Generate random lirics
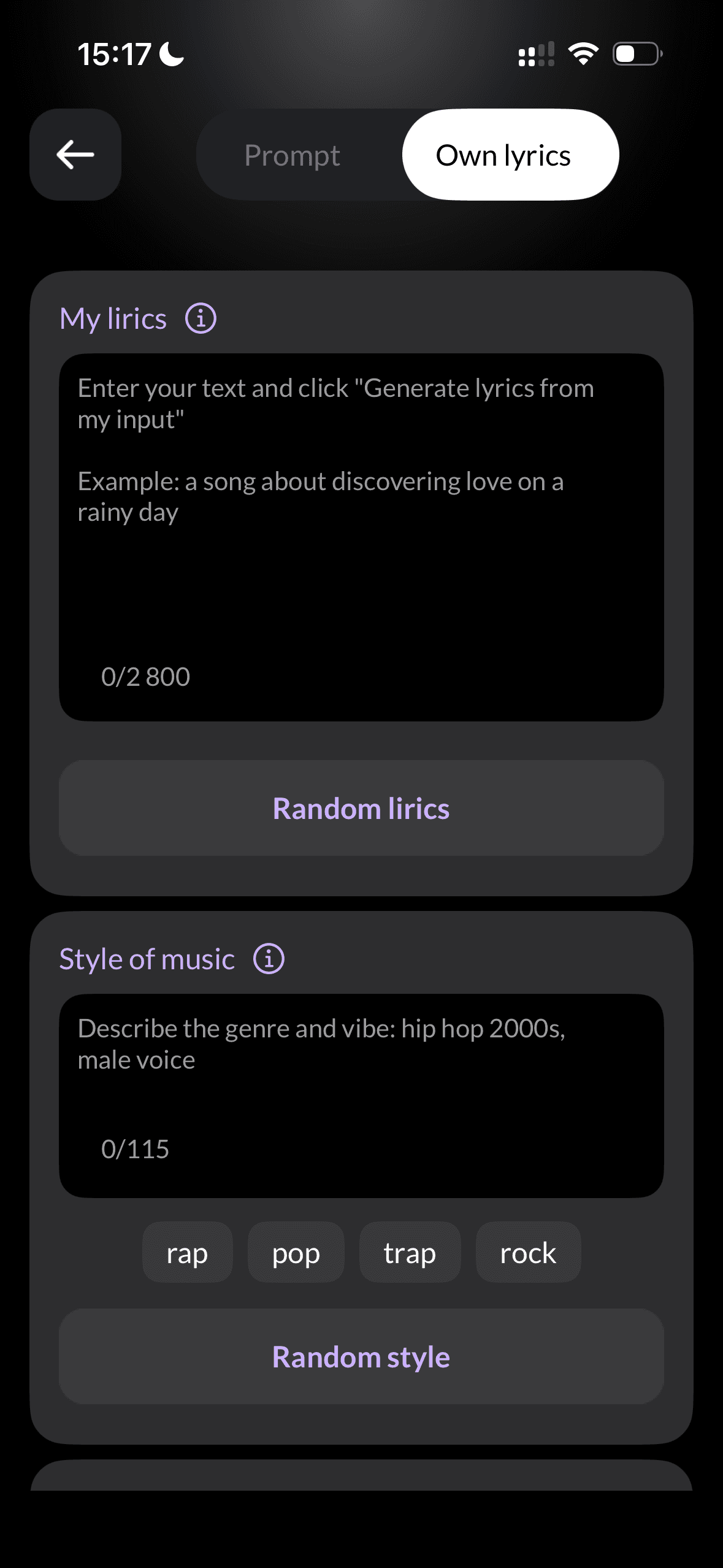Screen dimensions: 723x1568 tap(361, 808)
